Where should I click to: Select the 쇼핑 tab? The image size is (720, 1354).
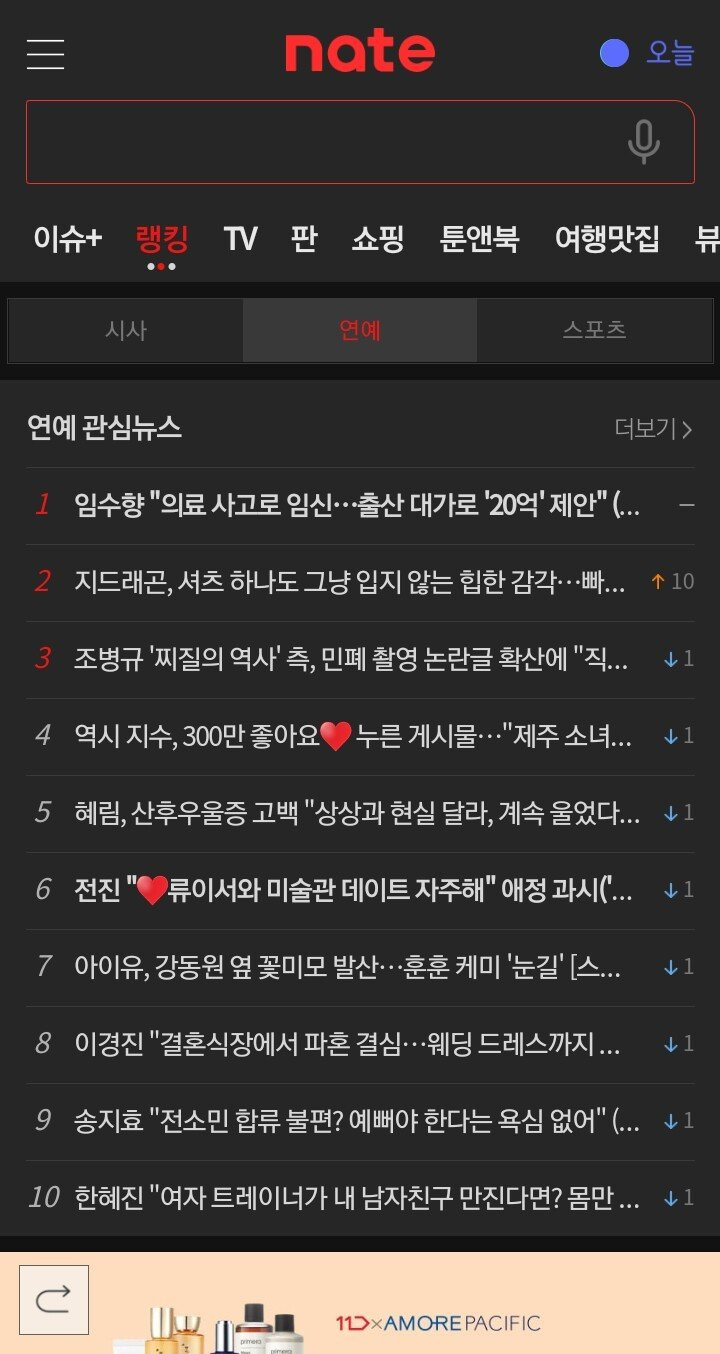tap(378, 239)
